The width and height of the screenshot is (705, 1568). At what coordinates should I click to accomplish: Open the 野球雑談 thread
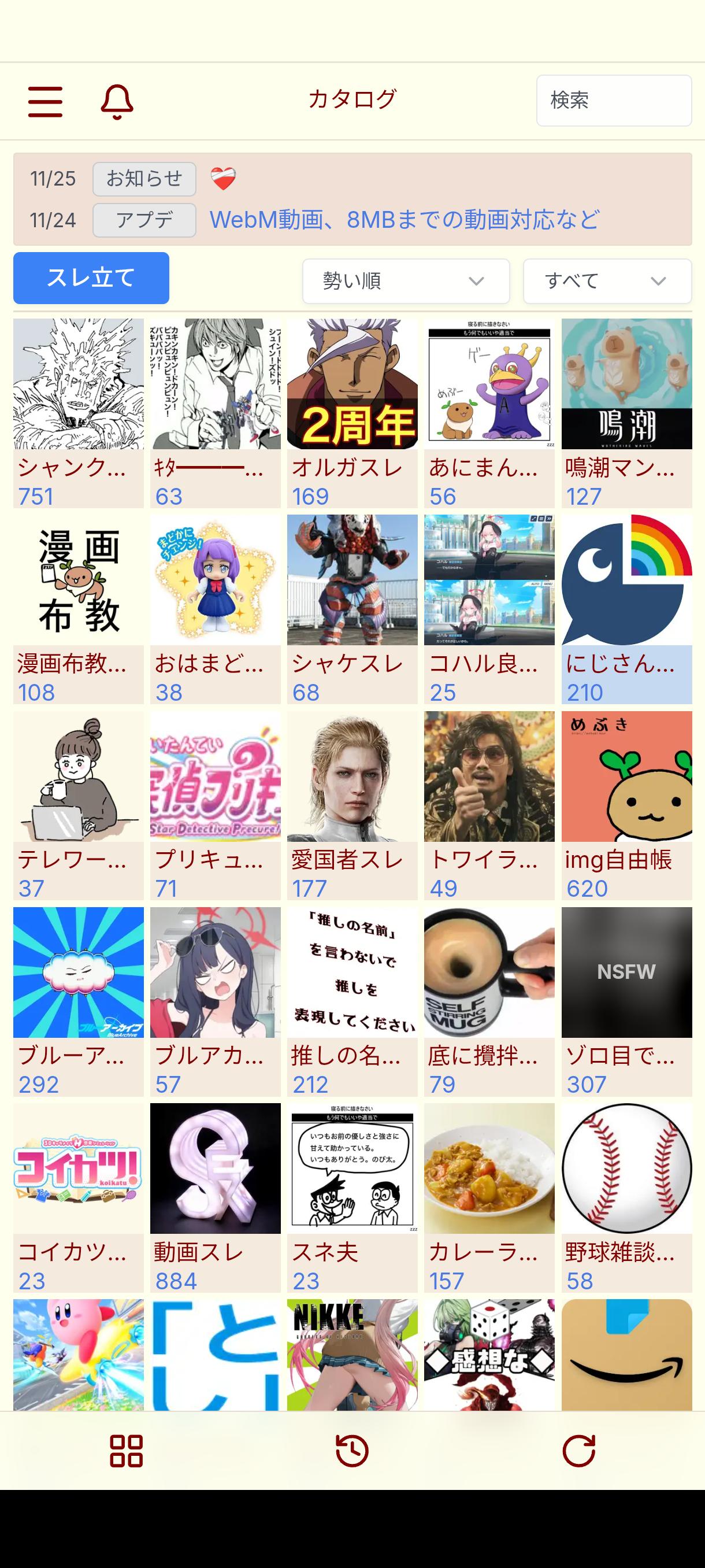(x=626, y=1197)
